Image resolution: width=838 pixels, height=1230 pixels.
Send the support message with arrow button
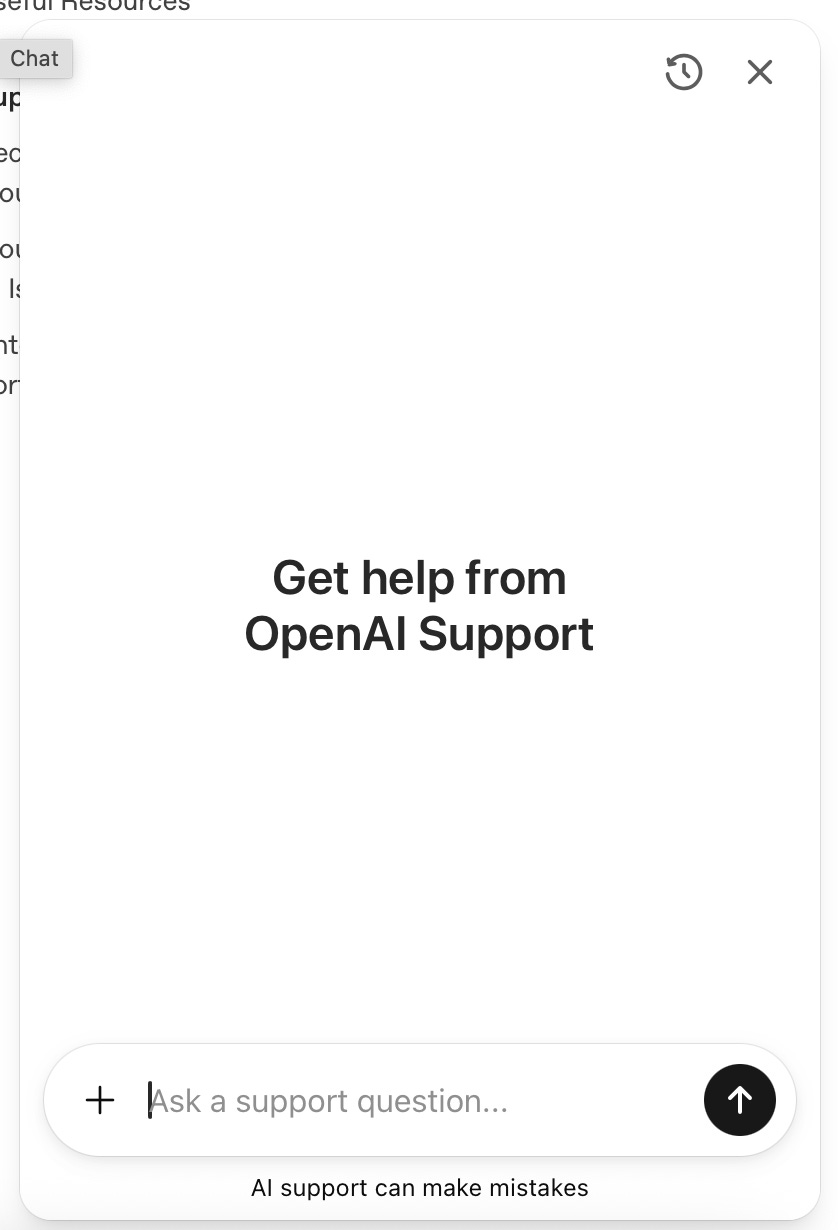pyautogui.click(x=740, y=1100)
